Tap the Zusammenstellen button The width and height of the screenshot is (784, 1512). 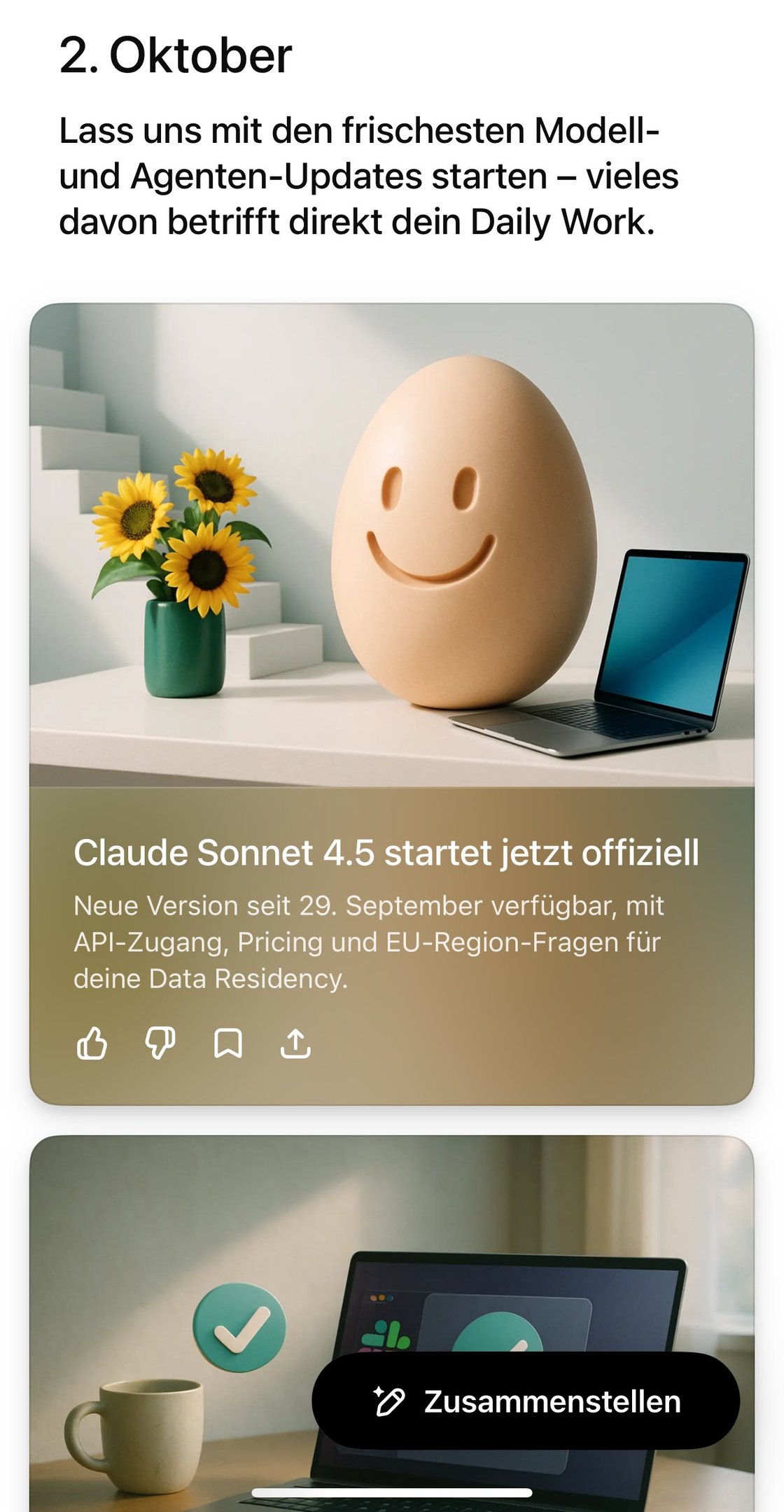526,1401
